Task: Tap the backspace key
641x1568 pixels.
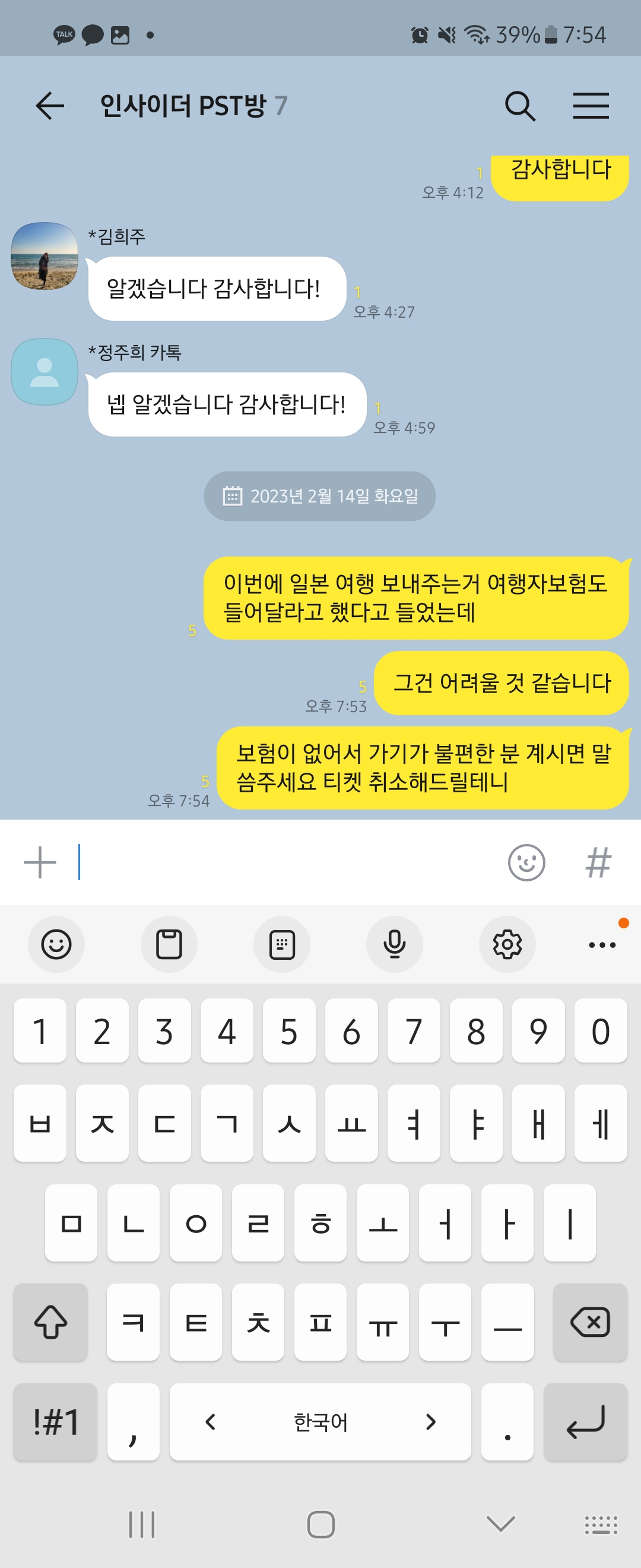Action: click(x=590, y=1322)
